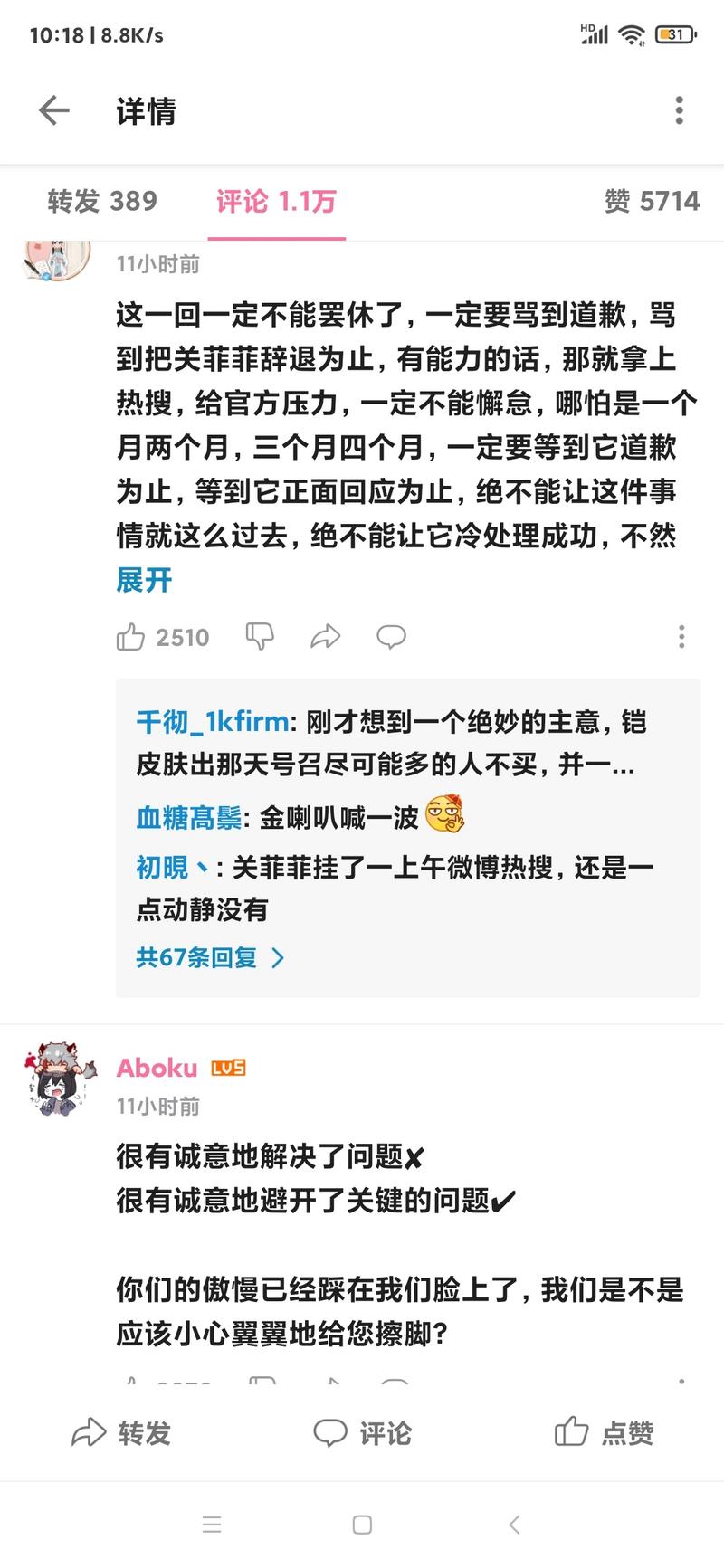This screenshot has height=1568, width=724.
Task: Write a comment via bottom 评论 button
Action: click(x=362, y=1433)
